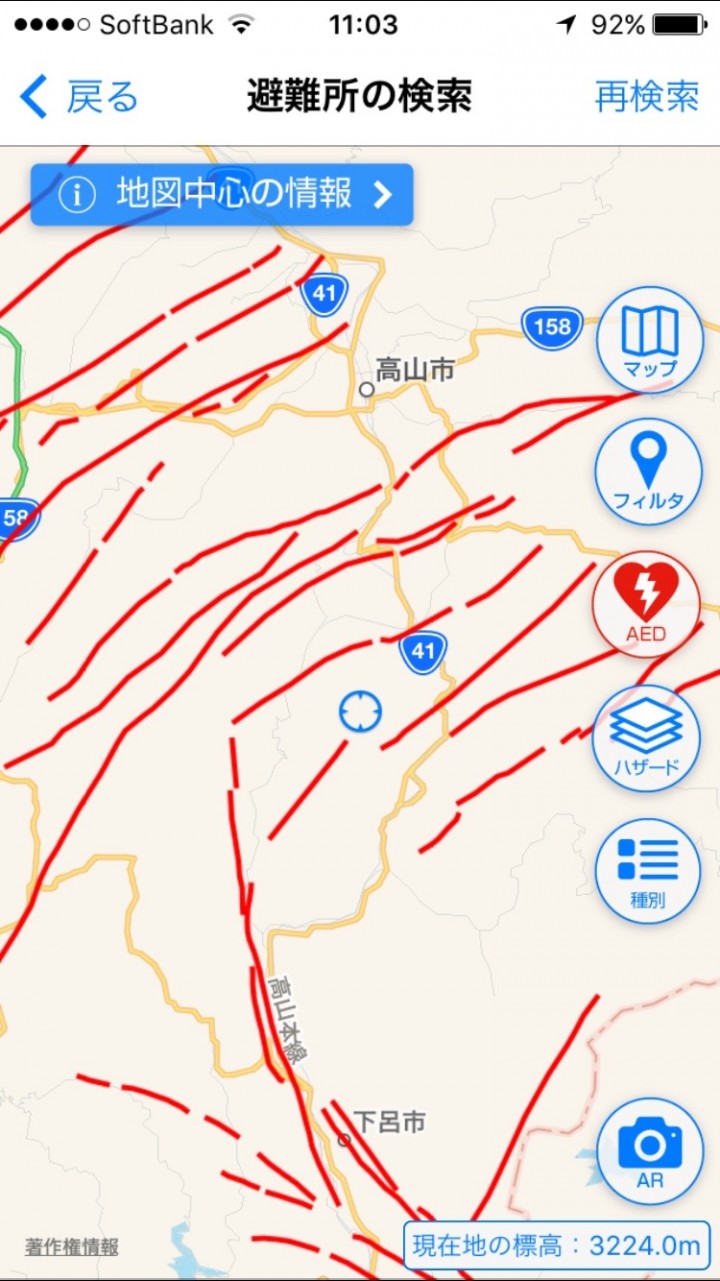
Task: Open 地図中心の情報 banner
Action: point(222,194)
